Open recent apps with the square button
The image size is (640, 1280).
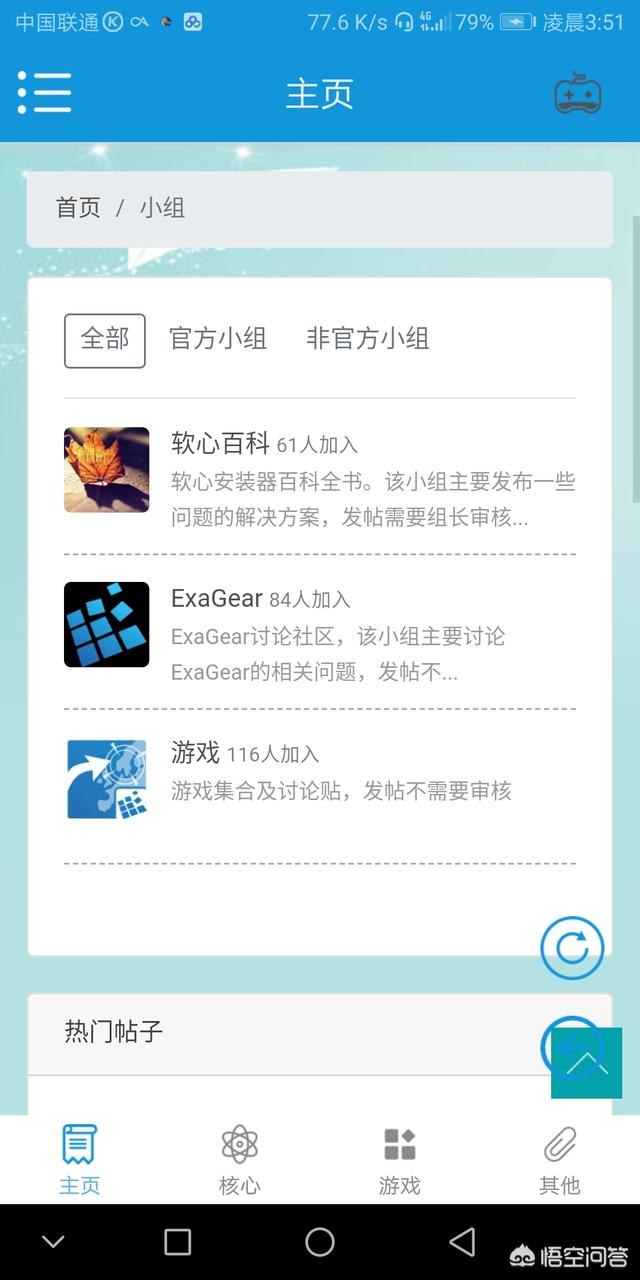pos(178,1242)
